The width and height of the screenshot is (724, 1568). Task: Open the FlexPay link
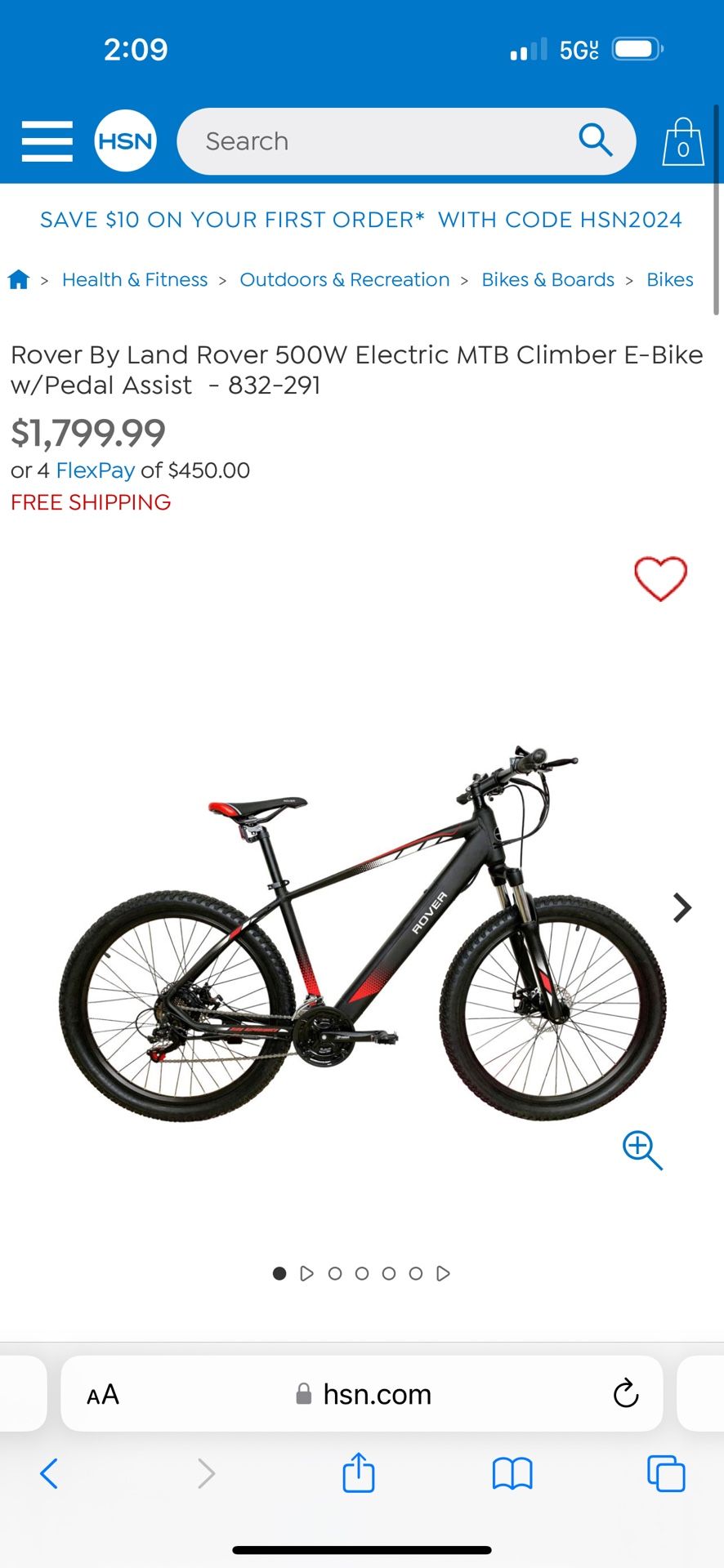95,470
